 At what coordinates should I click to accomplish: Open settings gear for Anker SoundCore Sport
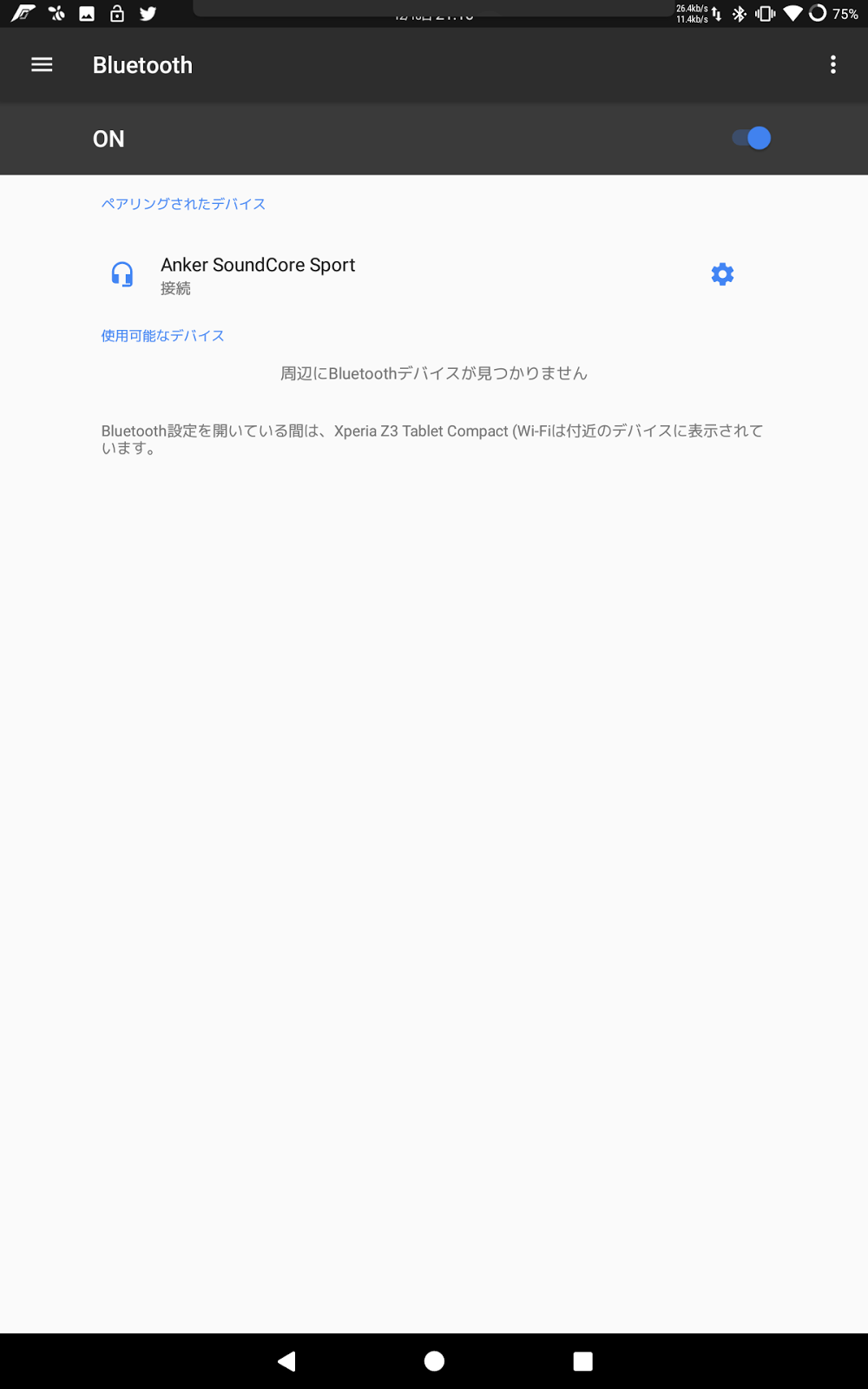(x=722, y=275)
